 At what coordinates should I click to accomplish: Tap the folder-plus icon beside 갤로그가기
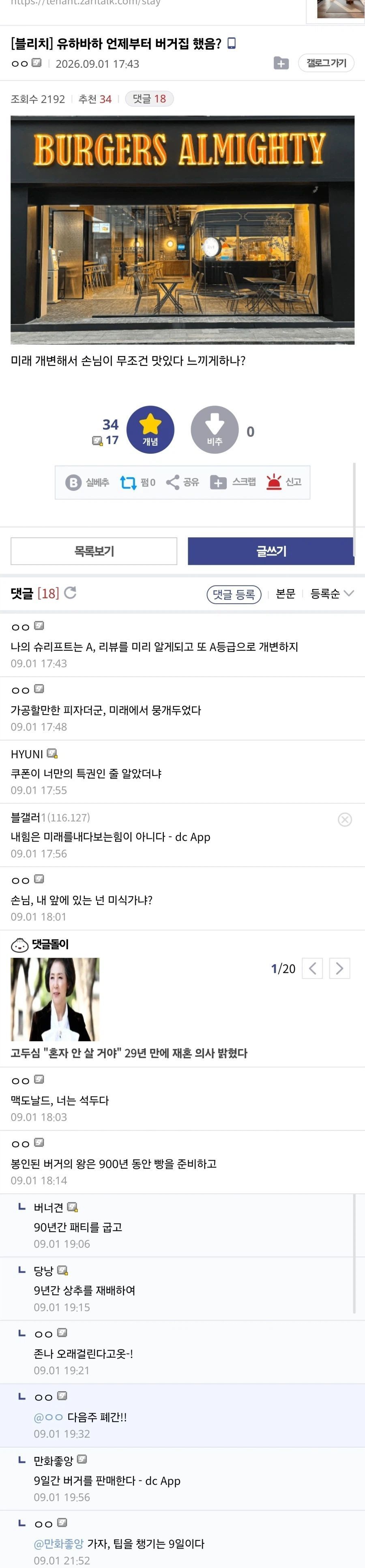pos(281,63)
